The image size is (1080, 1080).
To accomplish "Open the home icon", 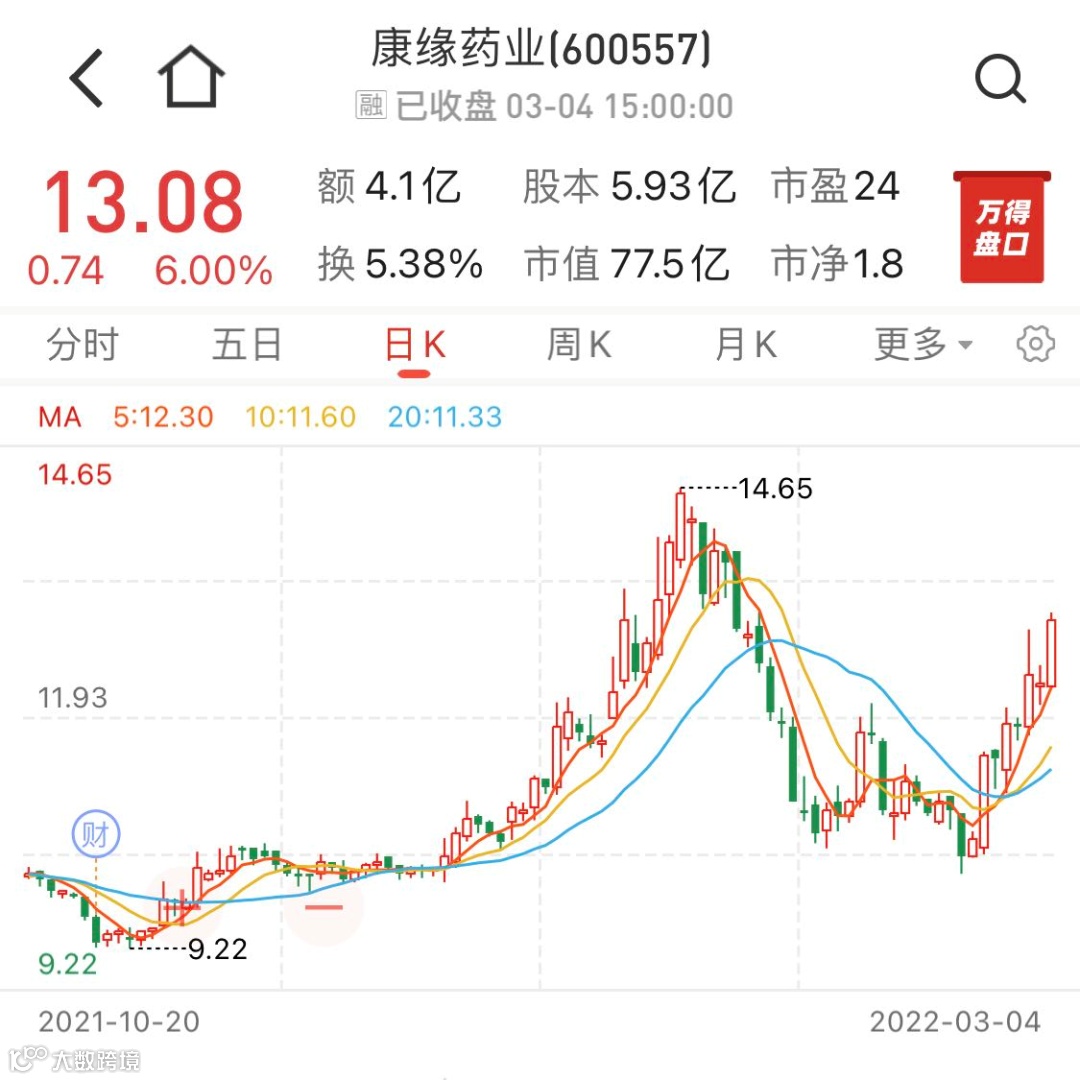I will coord(191,77).
